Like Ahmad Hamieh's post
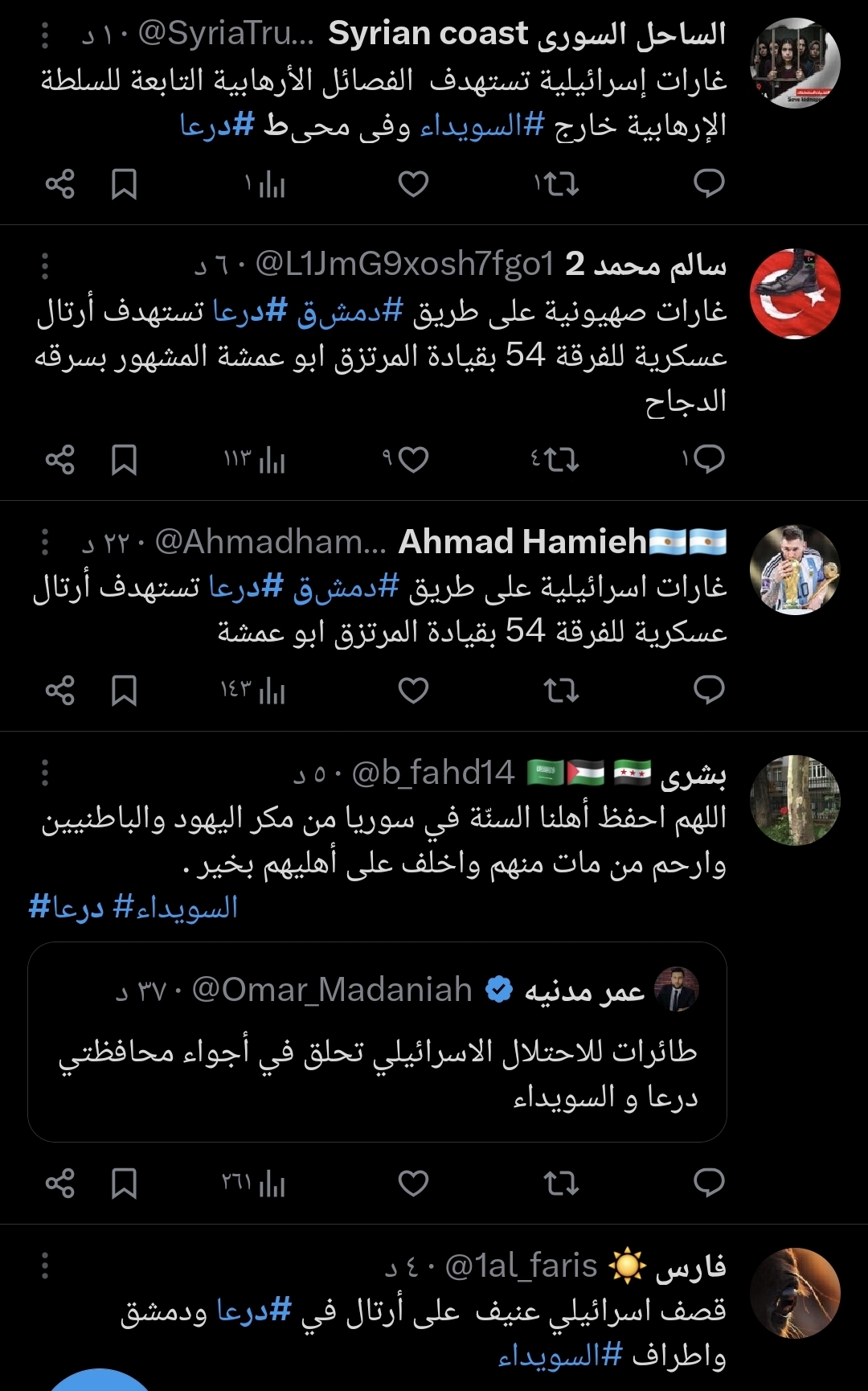Screen dimensions: 868x1391 coord(413,690)
